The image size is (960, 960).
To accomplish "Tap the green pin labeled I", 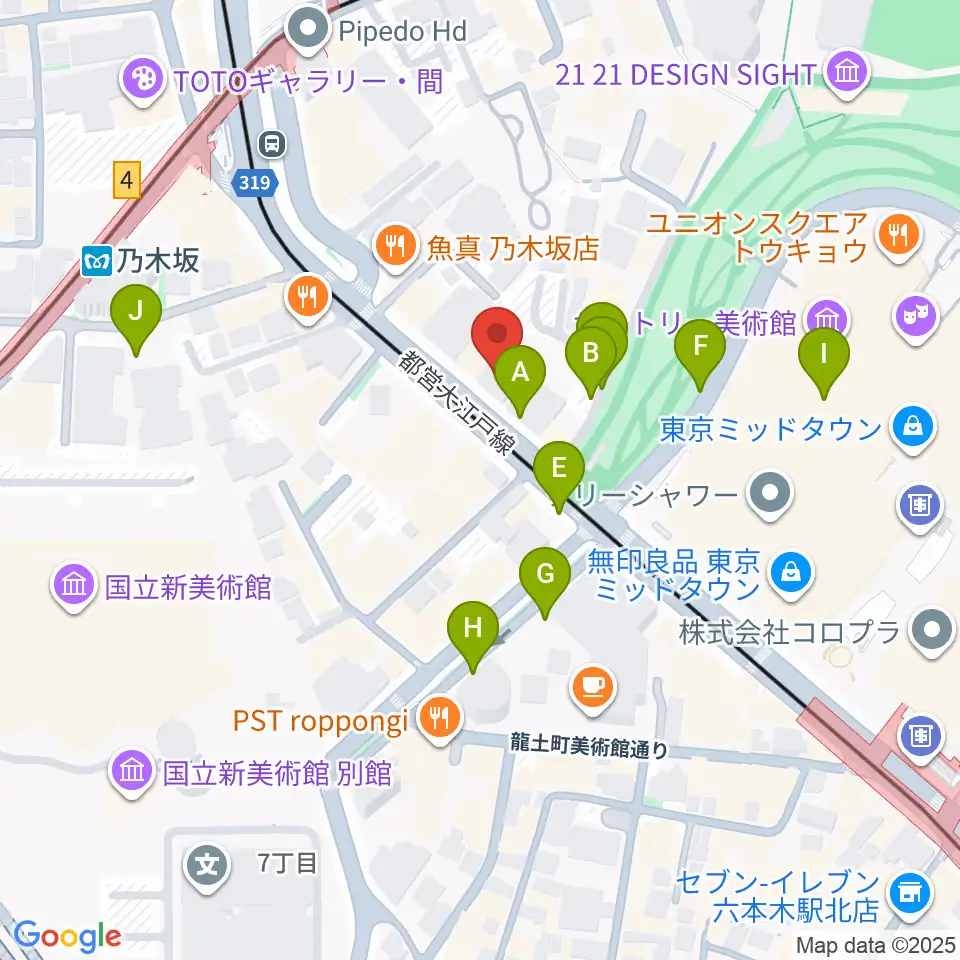I will tap(824, 355).
